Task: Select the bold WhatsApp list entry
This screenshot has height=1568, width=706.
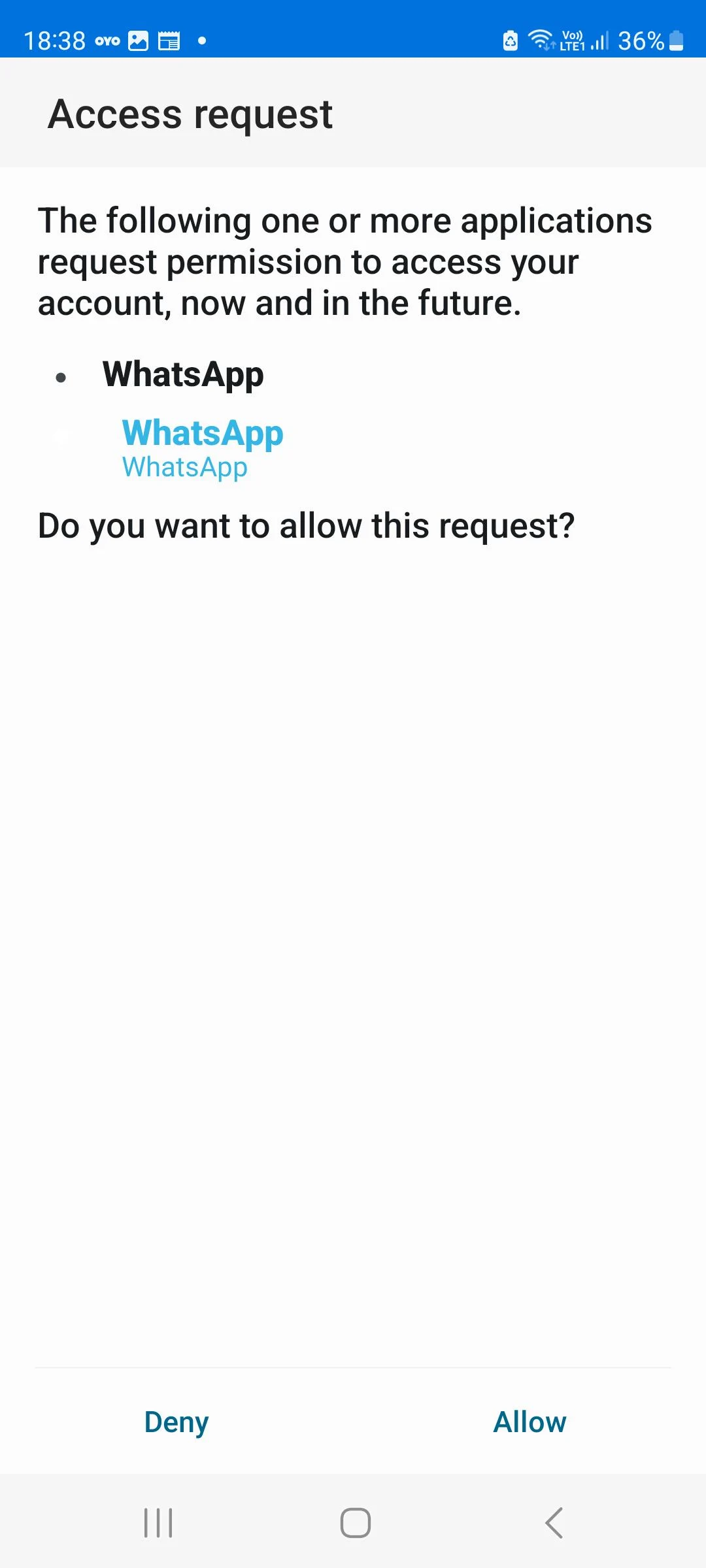Action: click(184, 374)
